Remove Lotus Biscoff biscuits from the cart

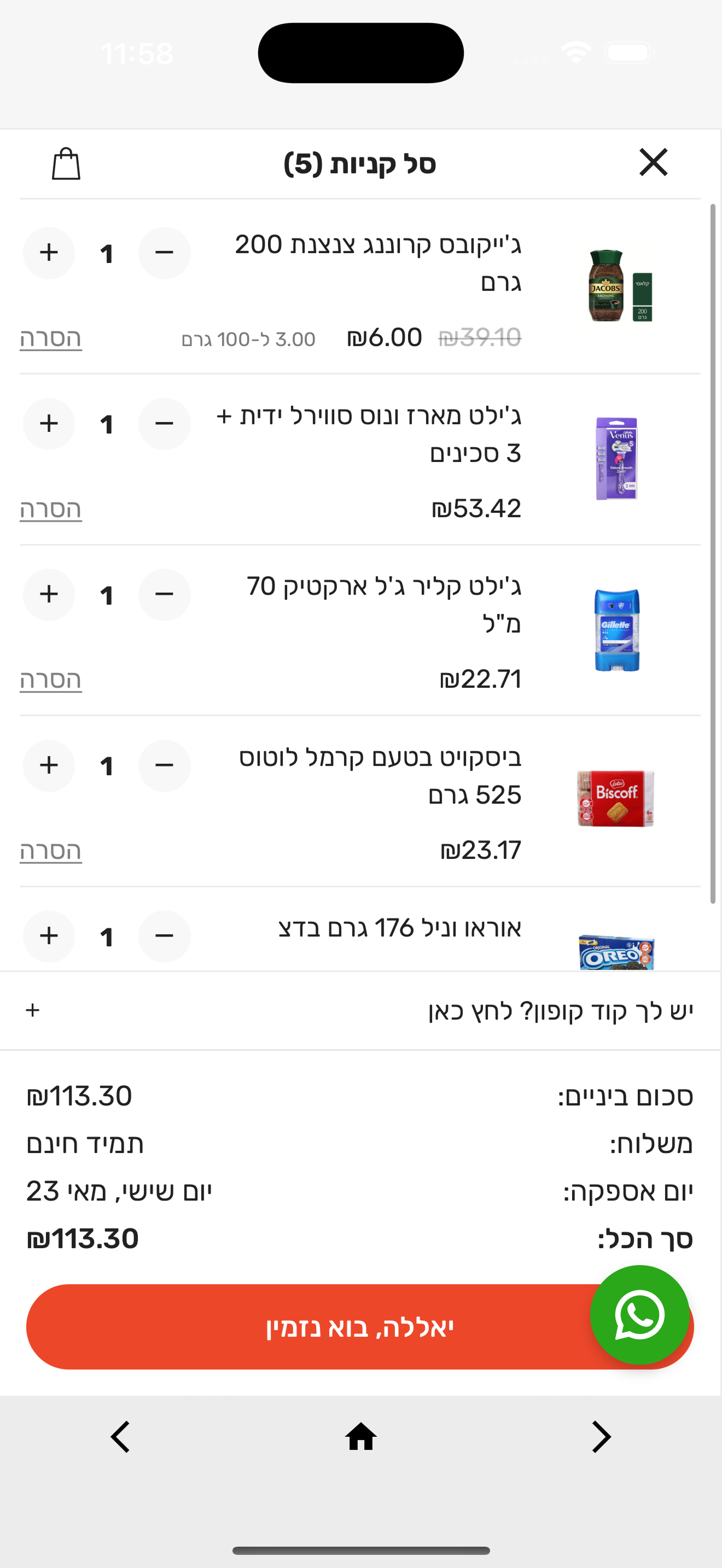click(50, 851)
